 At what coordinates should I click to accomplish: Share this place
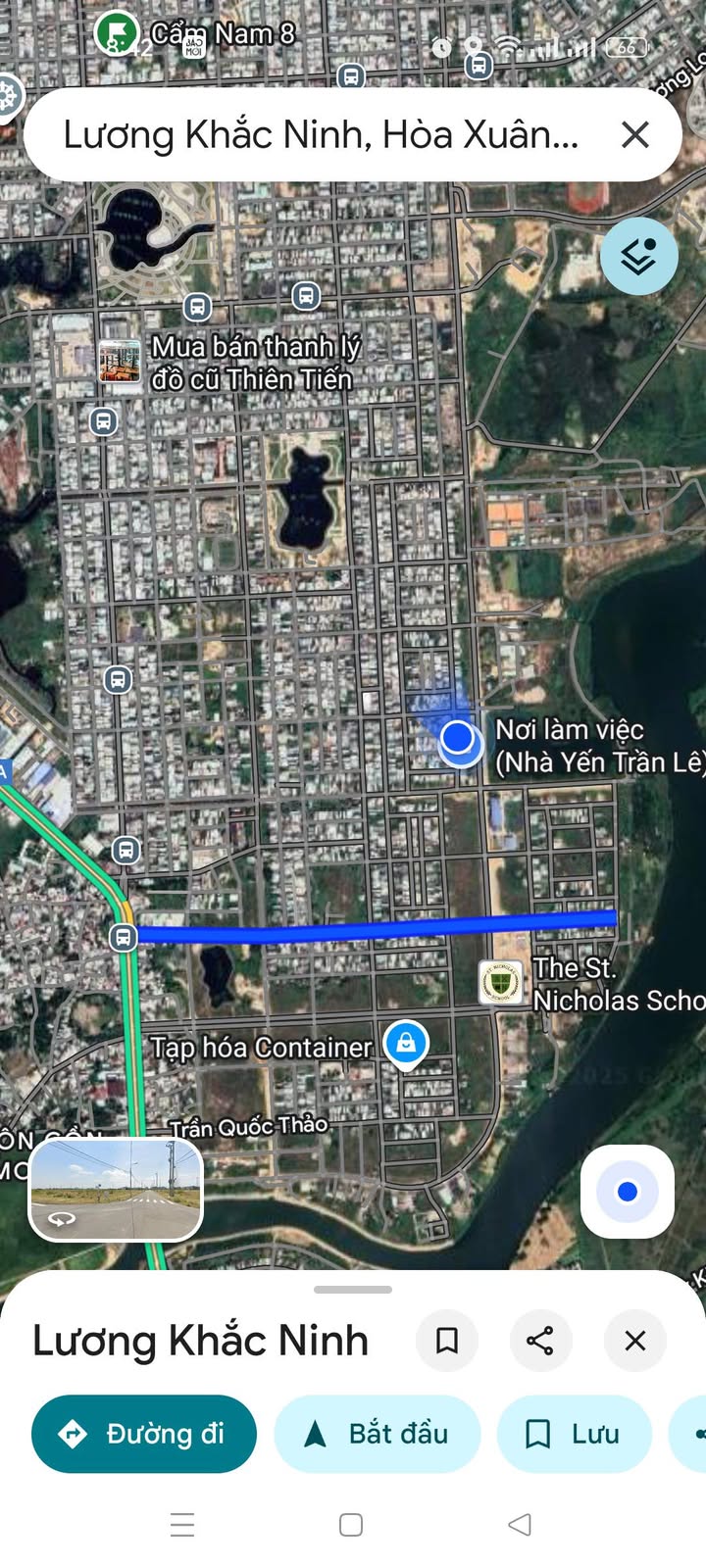point(540,1340)
